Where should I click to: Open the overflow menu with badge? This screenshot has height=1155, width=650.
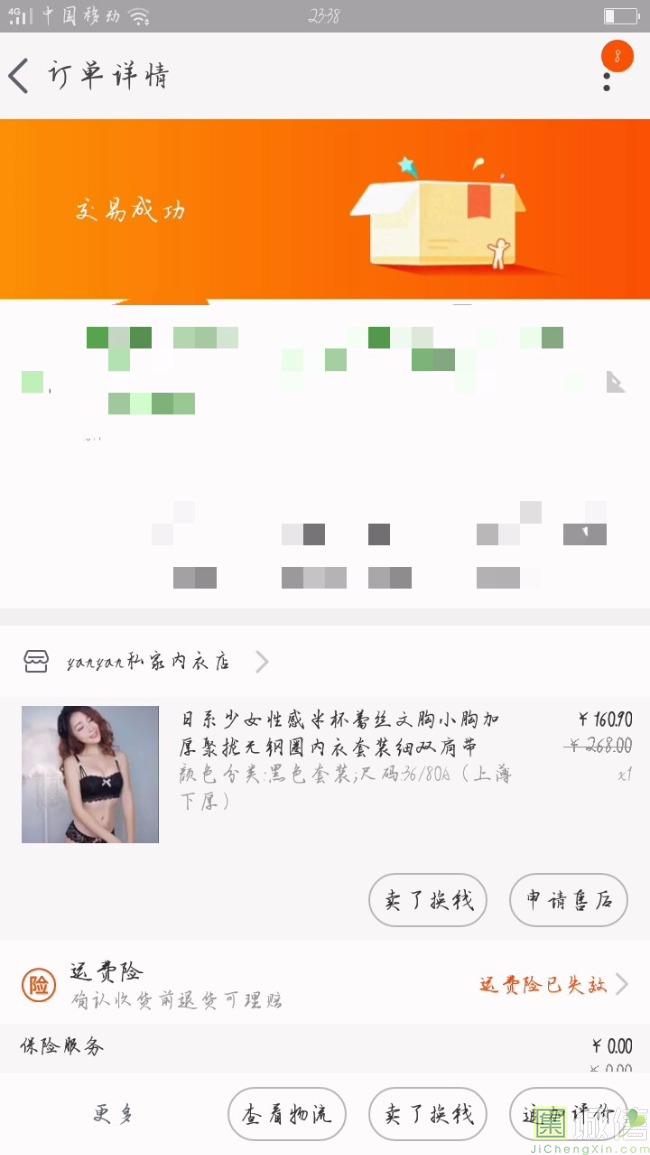coord(607,73)
